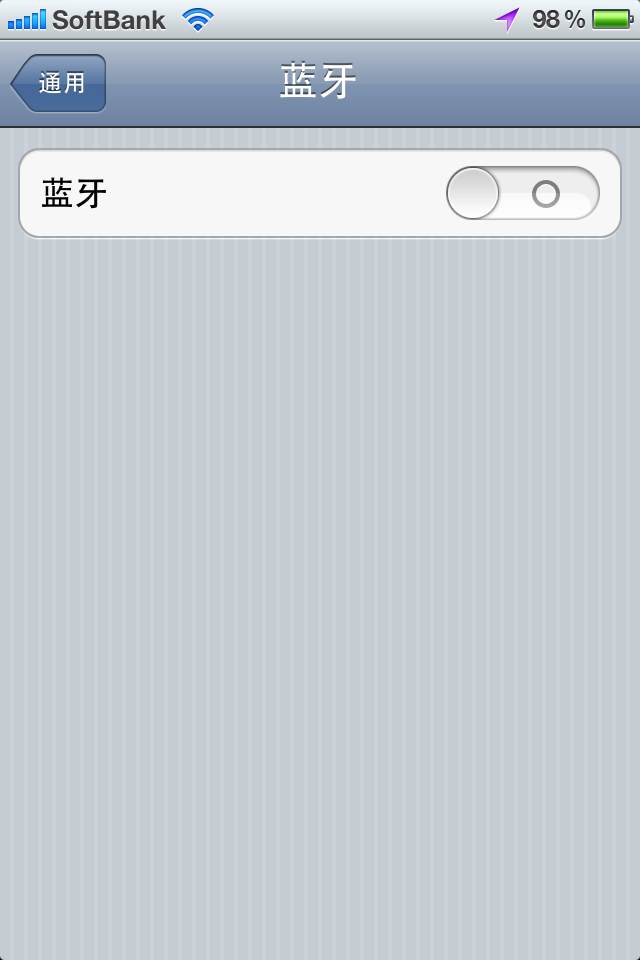Go back to 通用 settings
Image resolution: width=640 pixels, height=960 pixels.
pos(59,83)
